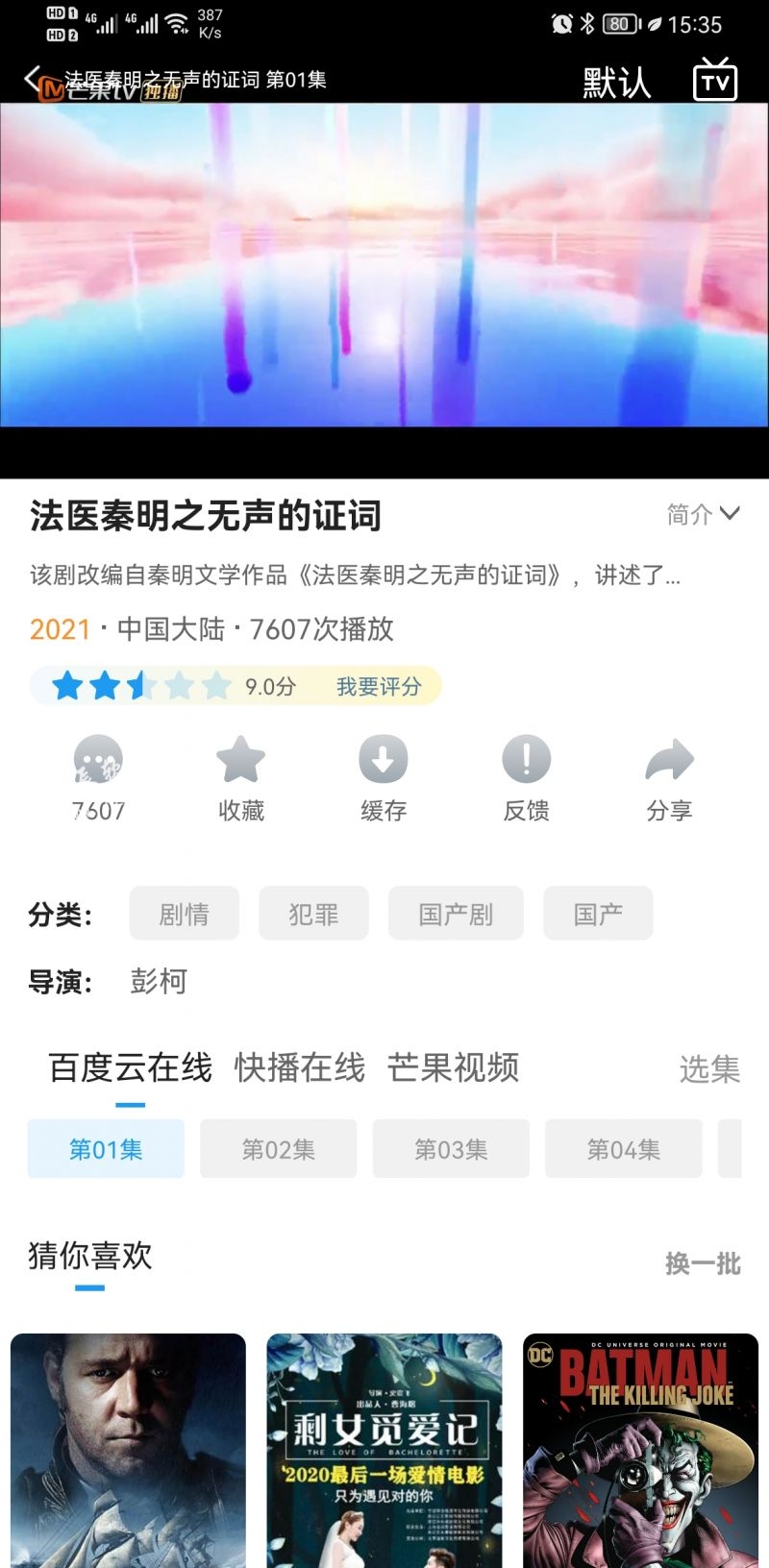This screenshot has height=1568, width=769.
Task: Go back from the video player
Action: 34,79
